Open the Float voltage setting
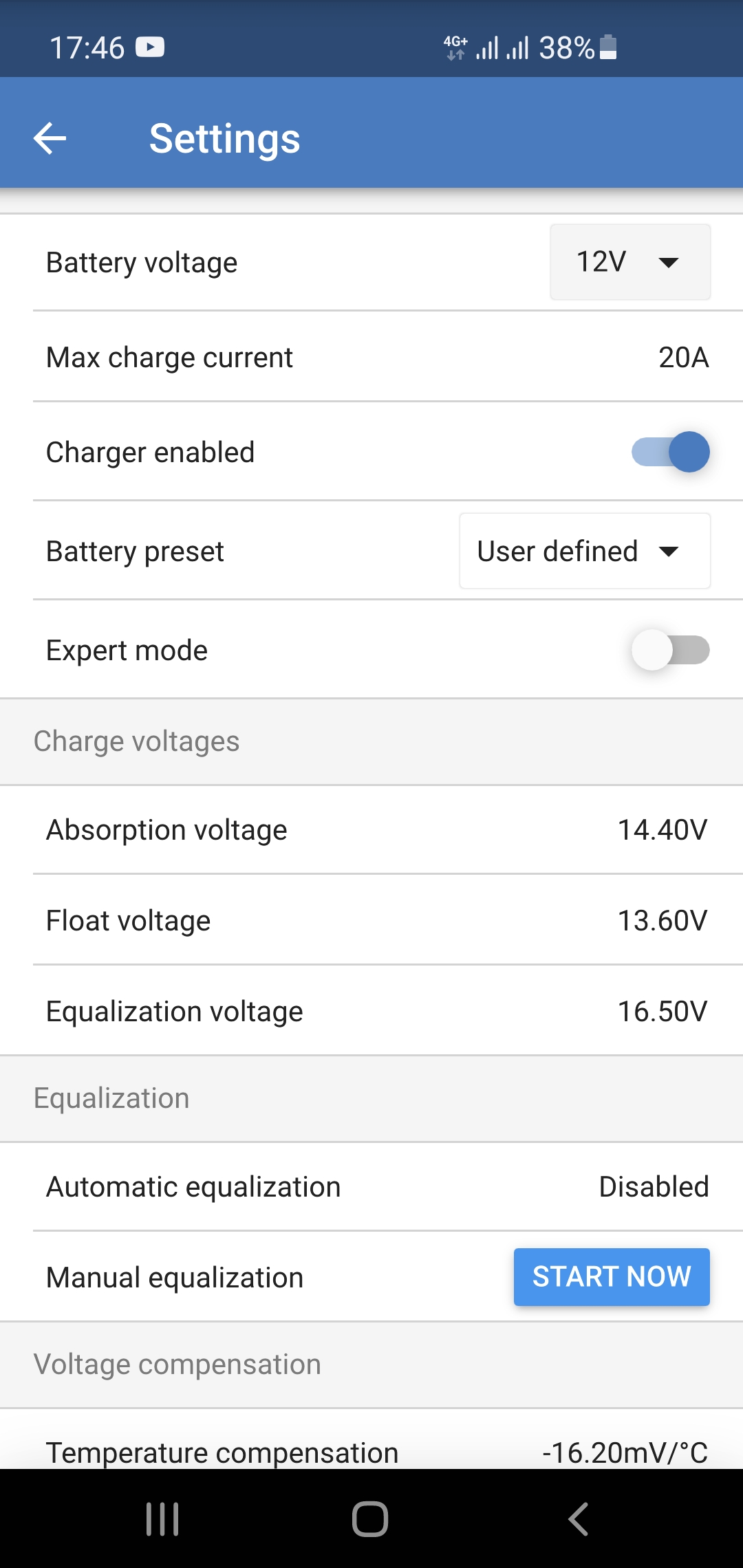The image size is (743, 1568). point(371,920)
